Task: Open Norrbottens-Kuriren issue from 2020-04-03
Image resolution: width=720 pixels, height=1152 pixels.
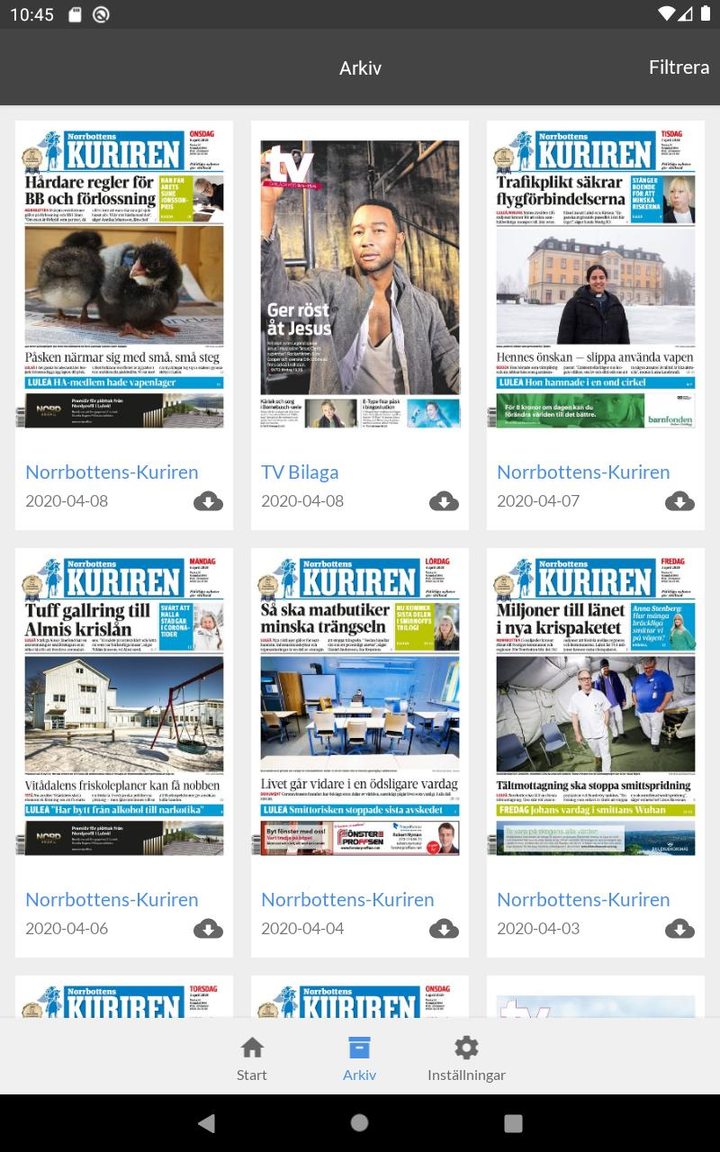Action: coord(596,705)
